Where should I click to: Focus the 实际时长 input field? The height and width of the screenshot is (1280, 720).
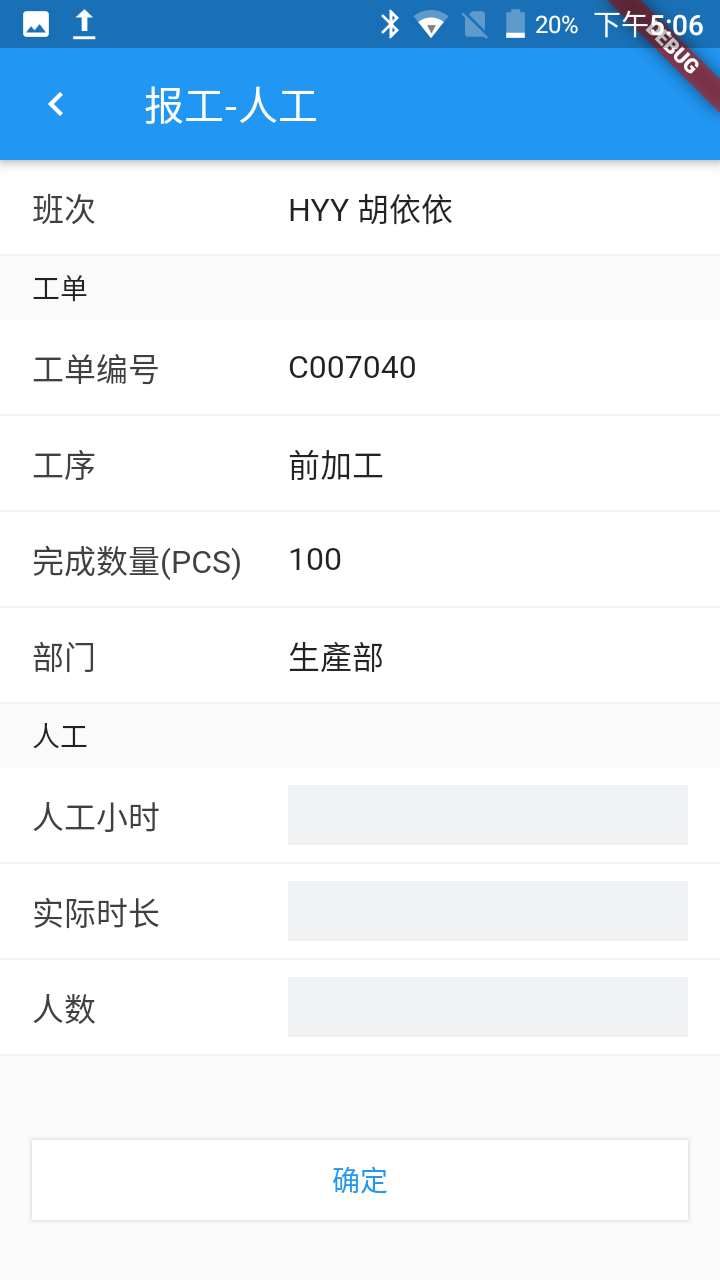(x=487, y=911)
